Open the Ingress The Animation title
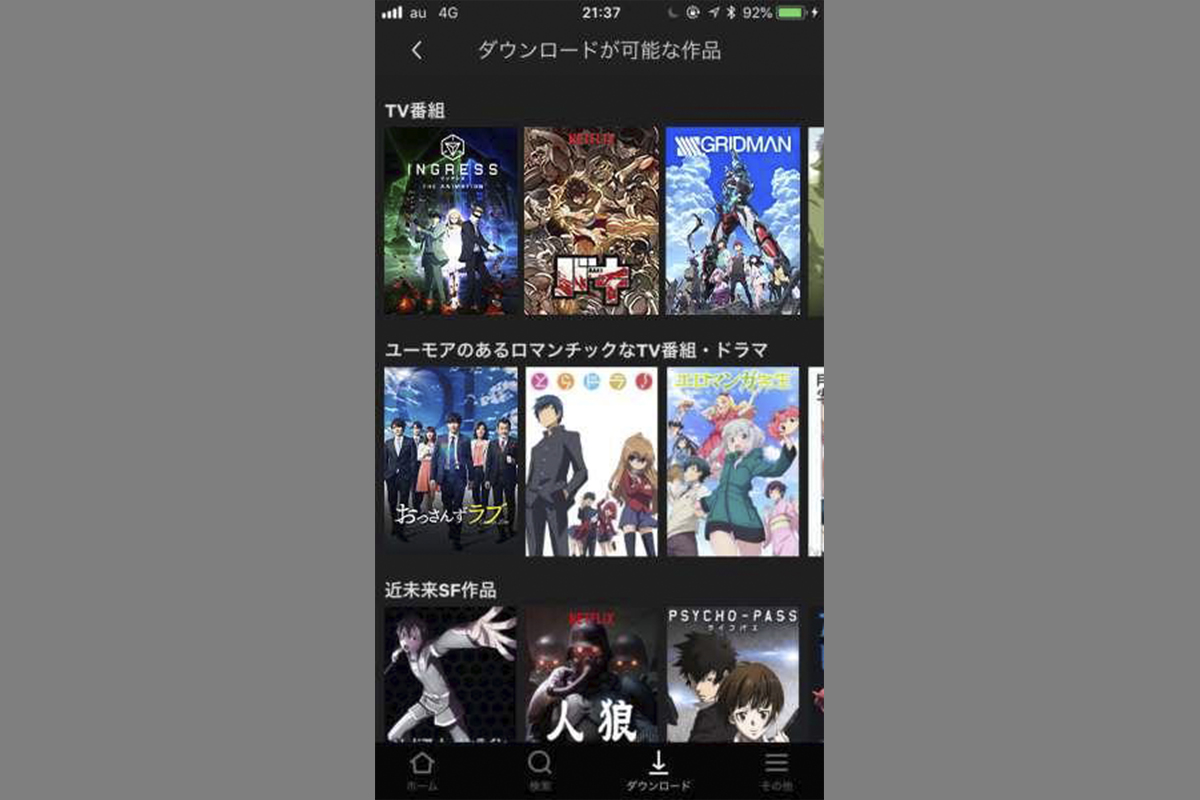Image resolution: width=1200 pixels, height=800 pixels. click(x=451, y=220)
